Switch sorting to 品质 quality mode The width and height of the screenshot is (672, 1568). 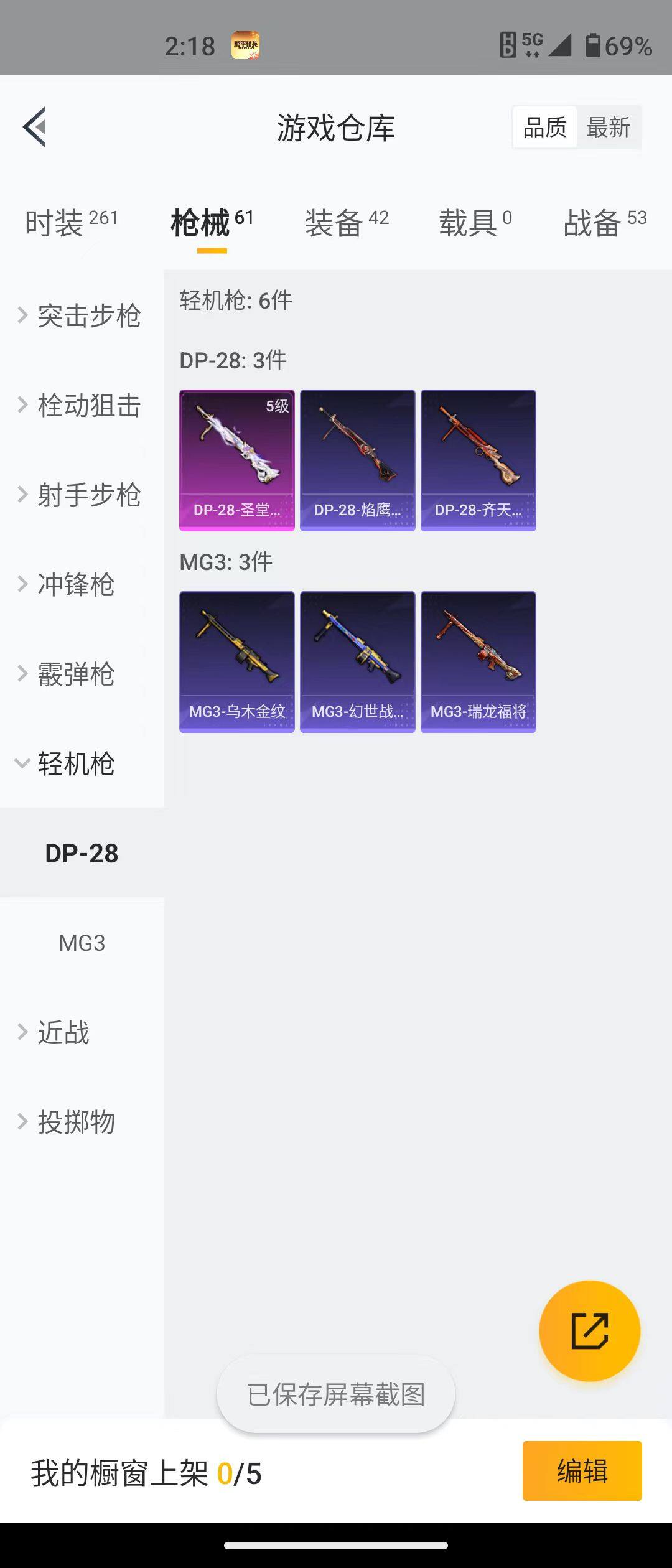[x=544, y=126]
